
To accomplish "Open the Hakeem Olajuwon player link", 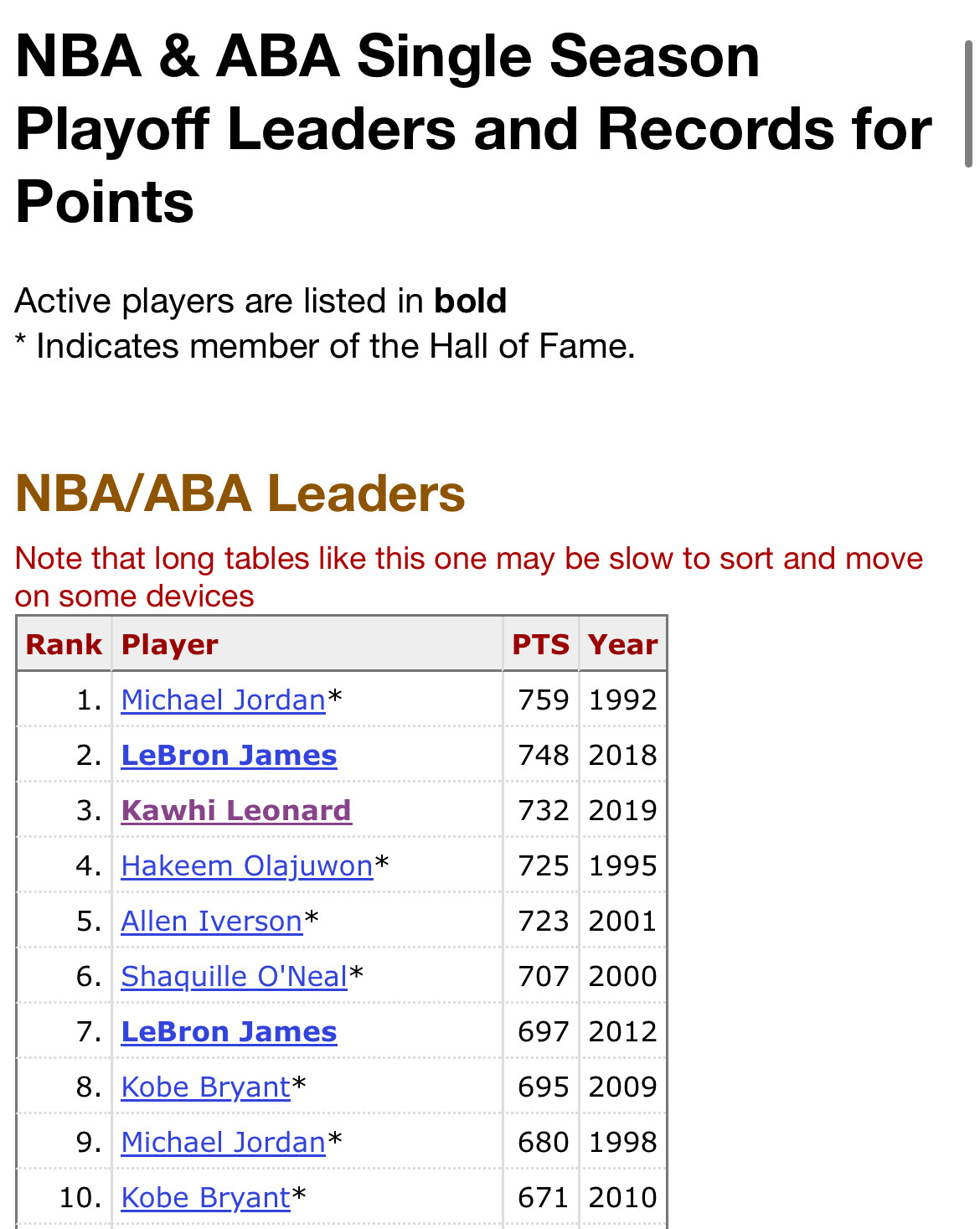I will tap(247, 865).
